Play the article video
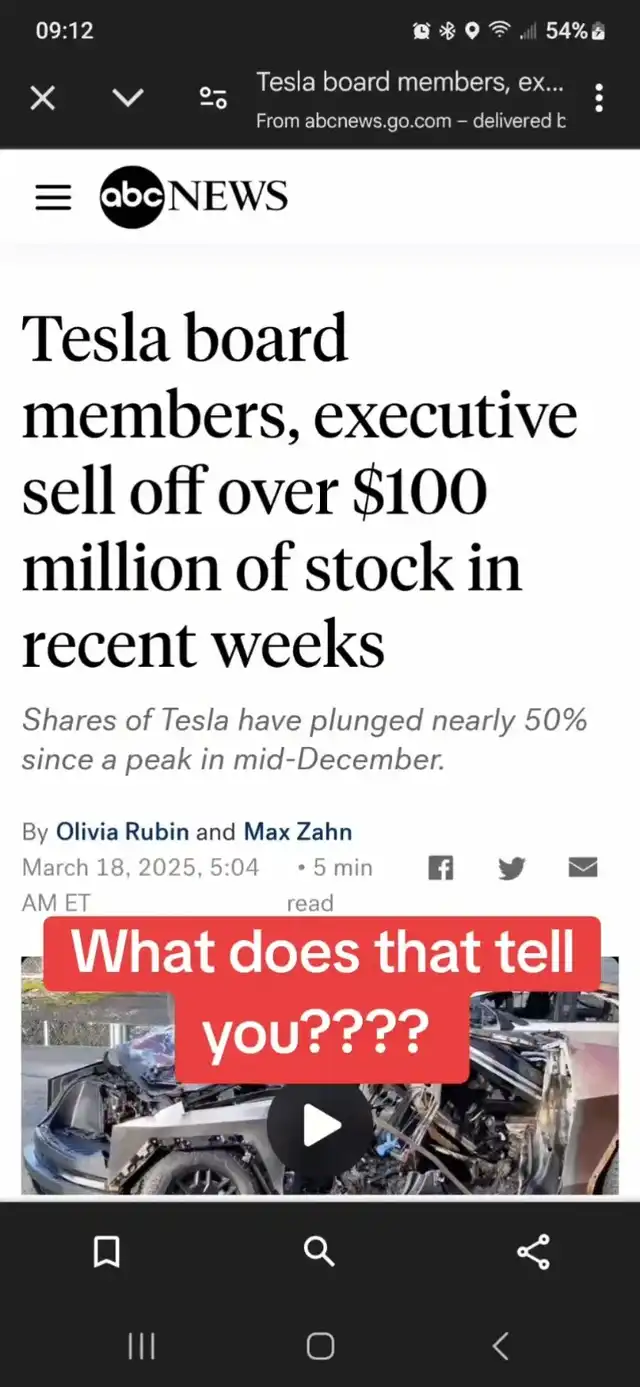 [320, 1127]
